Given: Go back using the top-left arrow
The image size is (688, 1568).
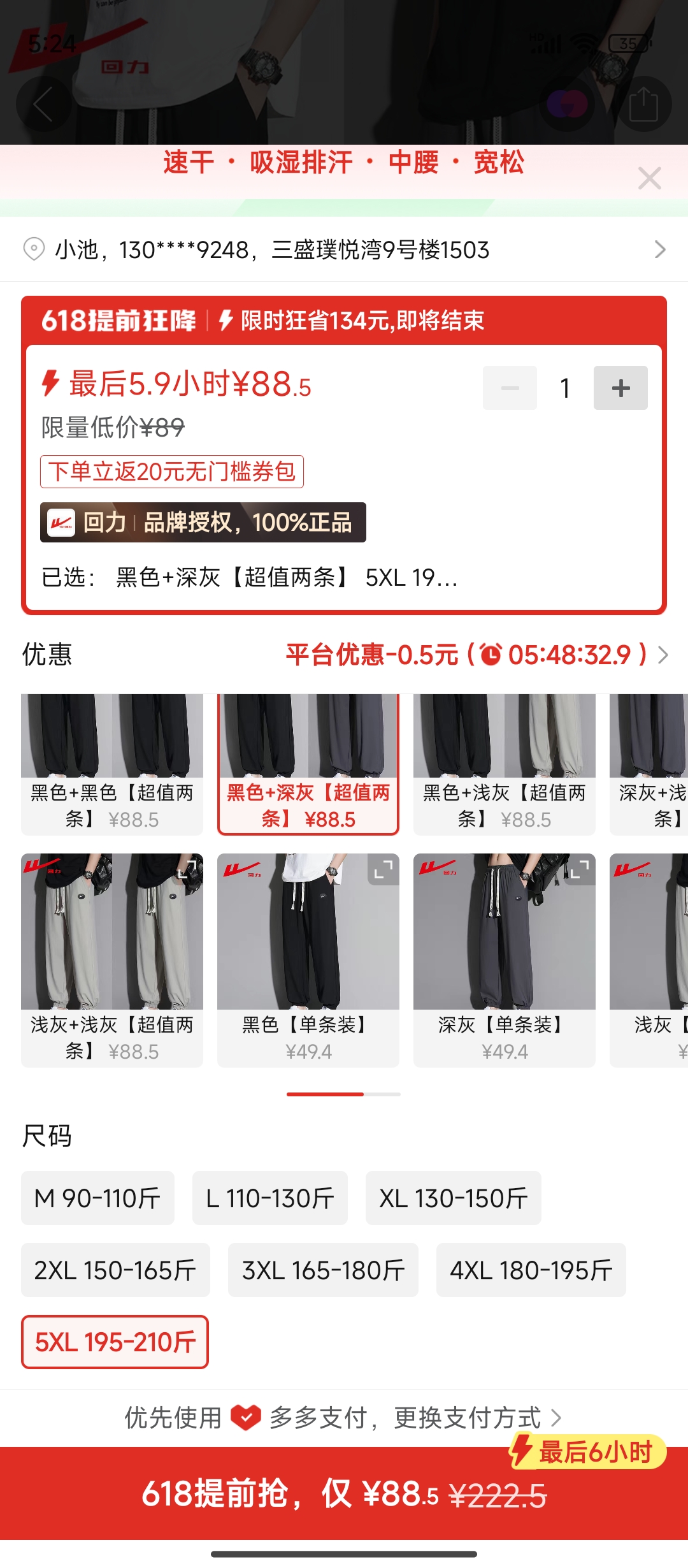Looking at the screenshot, I should [x=43, y=104].
